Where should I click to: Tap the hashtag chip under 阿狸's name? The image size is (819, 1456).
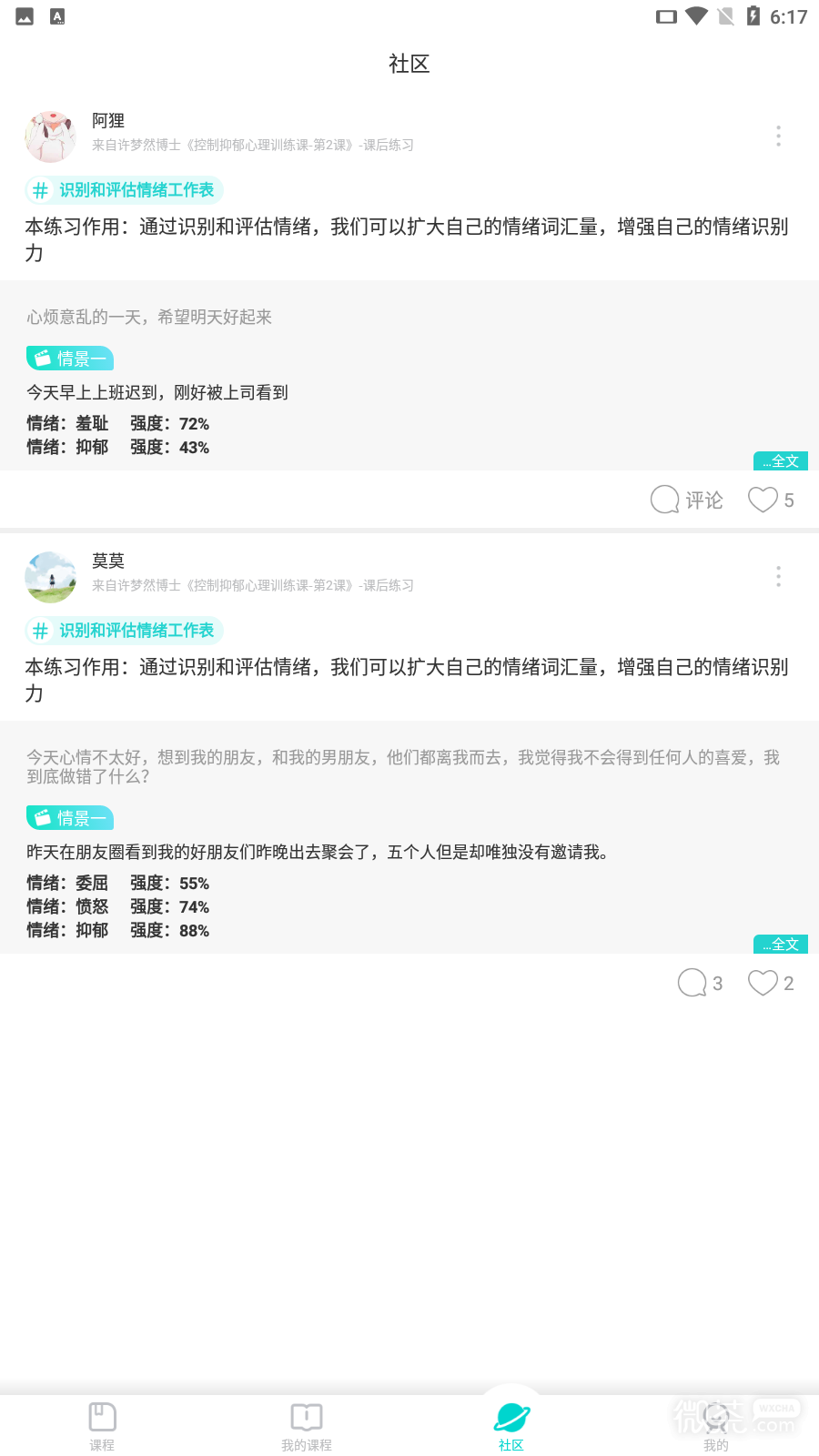[x=124, y=190]
